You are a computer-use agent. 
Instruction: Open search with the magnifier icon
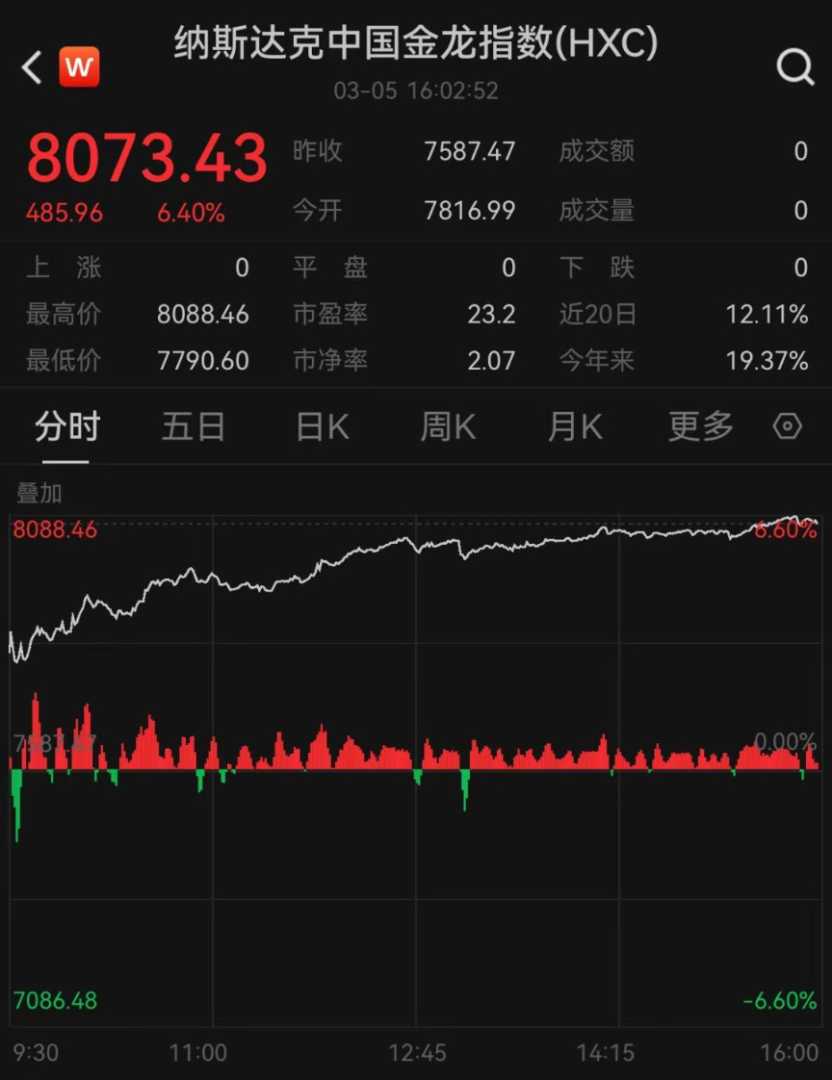[795, 68]
